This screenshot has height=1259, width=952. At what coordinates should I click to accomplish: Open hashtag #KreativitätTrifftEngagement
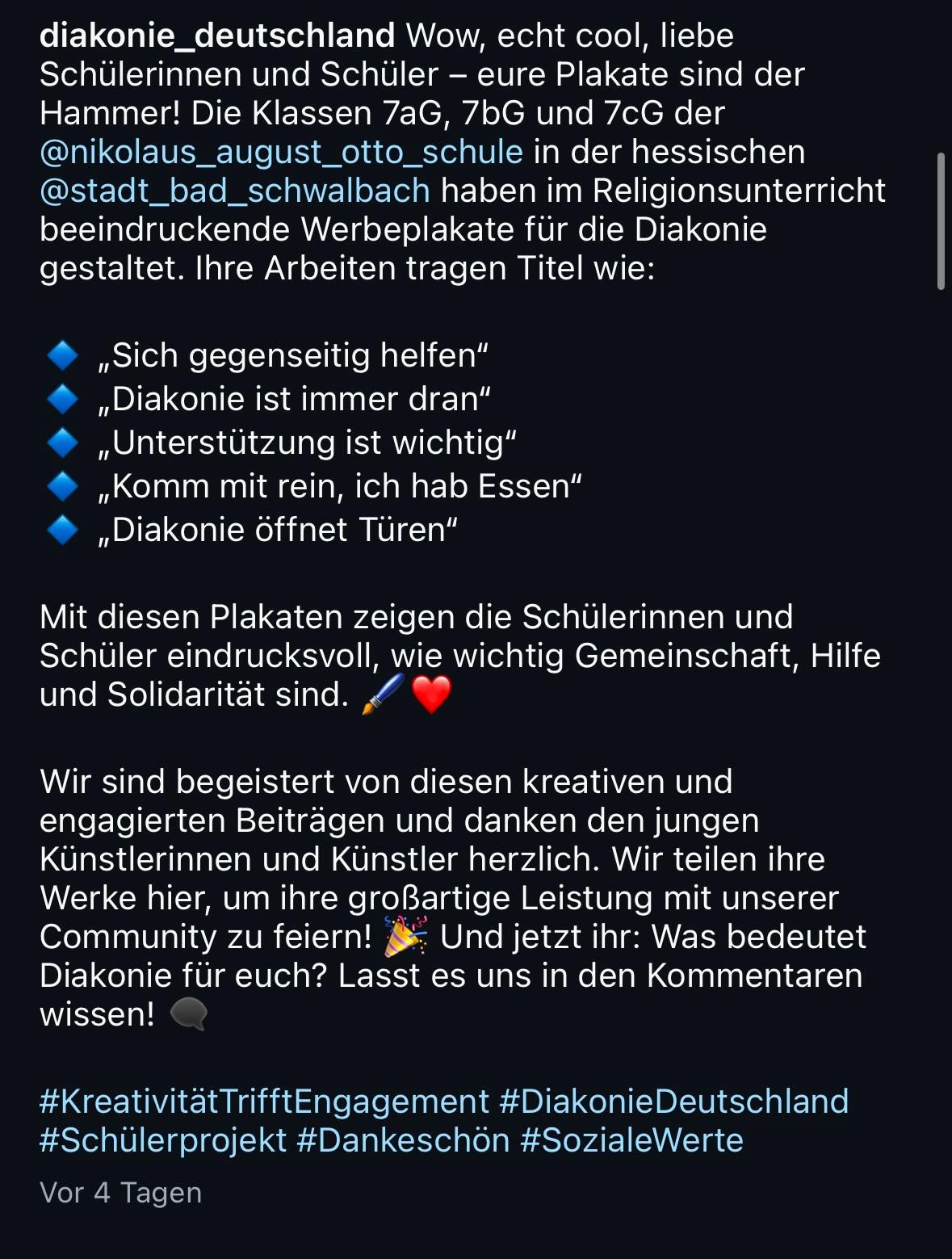pos(264,1102)
